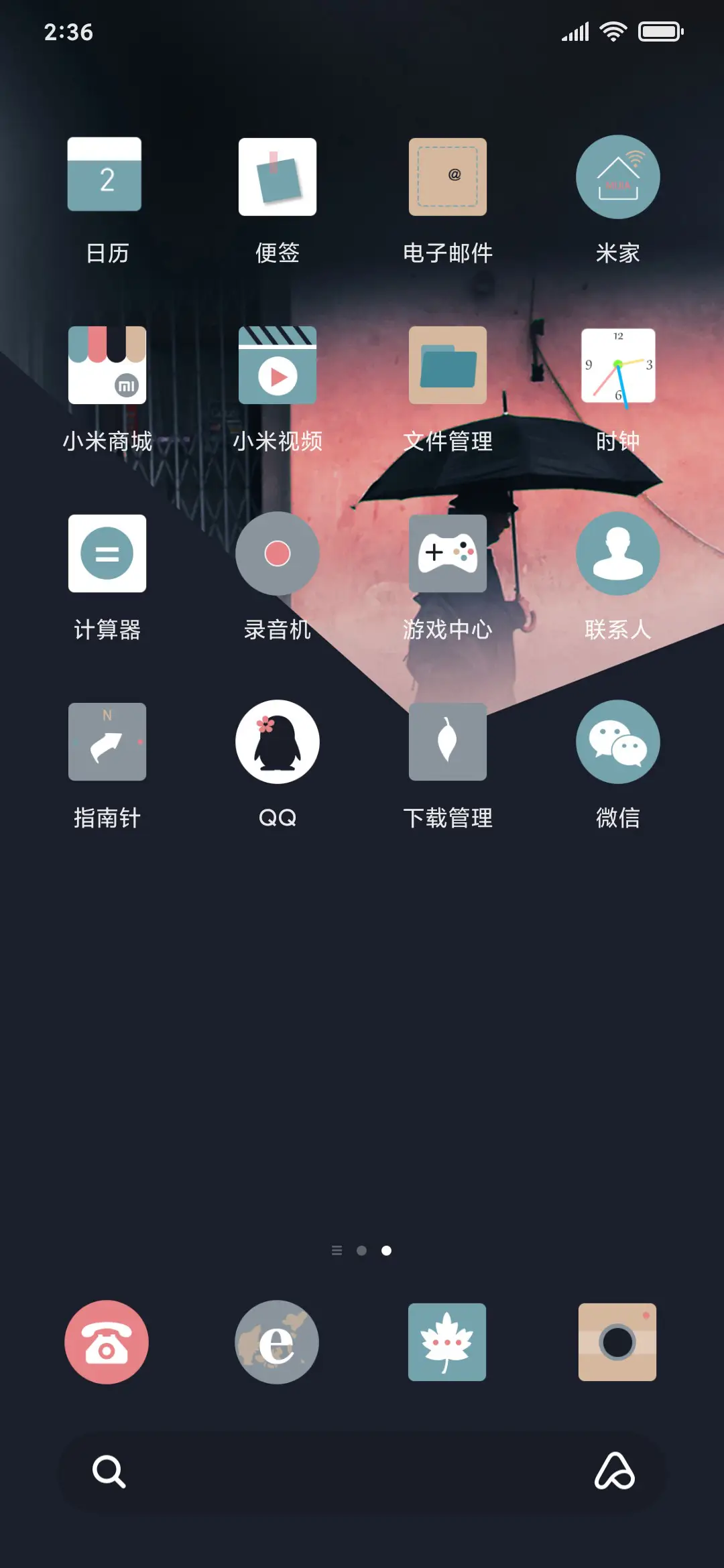The width and height of the screenshot is (724, 1568).
Task: Launch the 指南针 compass app
Action: tap(107, 742)
